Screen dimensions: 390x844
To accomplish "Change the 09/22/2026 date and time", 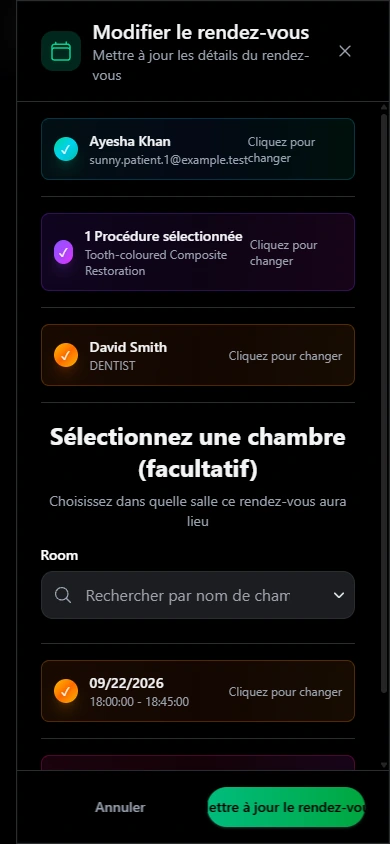I will (x=198, y=691).
